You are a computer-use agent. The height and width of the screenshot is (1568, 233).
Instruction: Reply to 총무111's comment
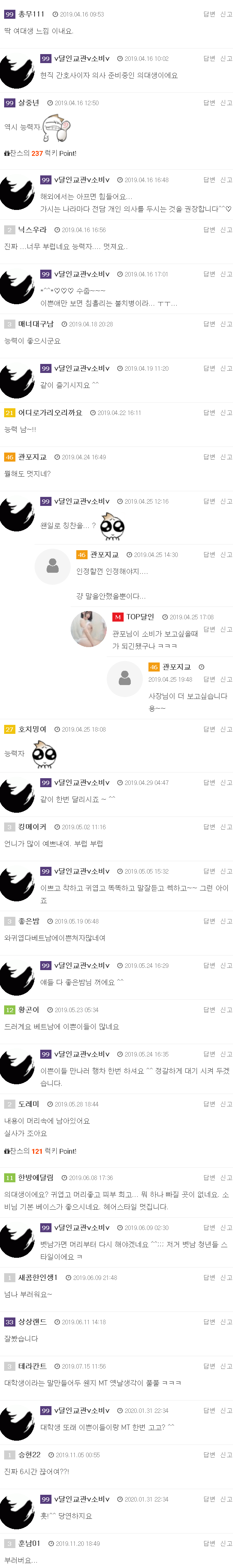209,14
